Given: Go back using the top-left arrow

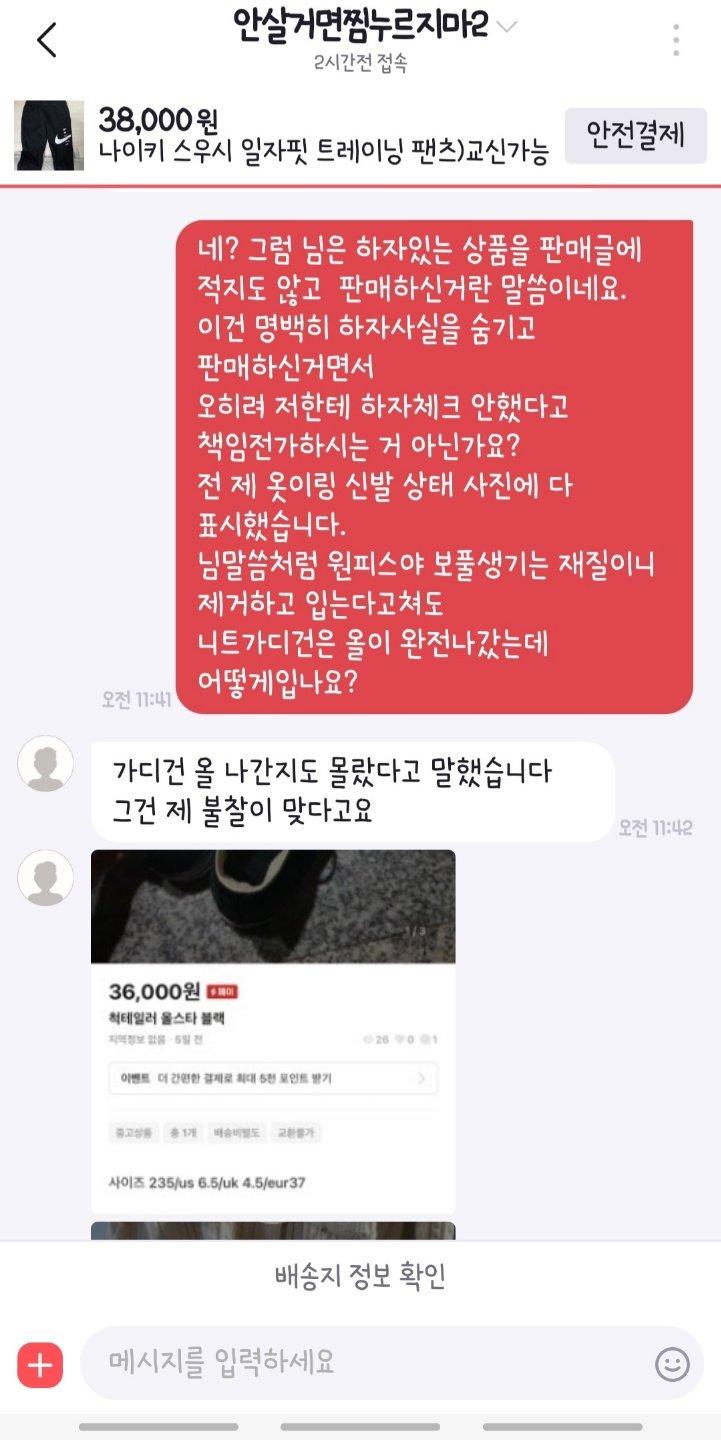Looking at the screenshot, I should [46, 40].
